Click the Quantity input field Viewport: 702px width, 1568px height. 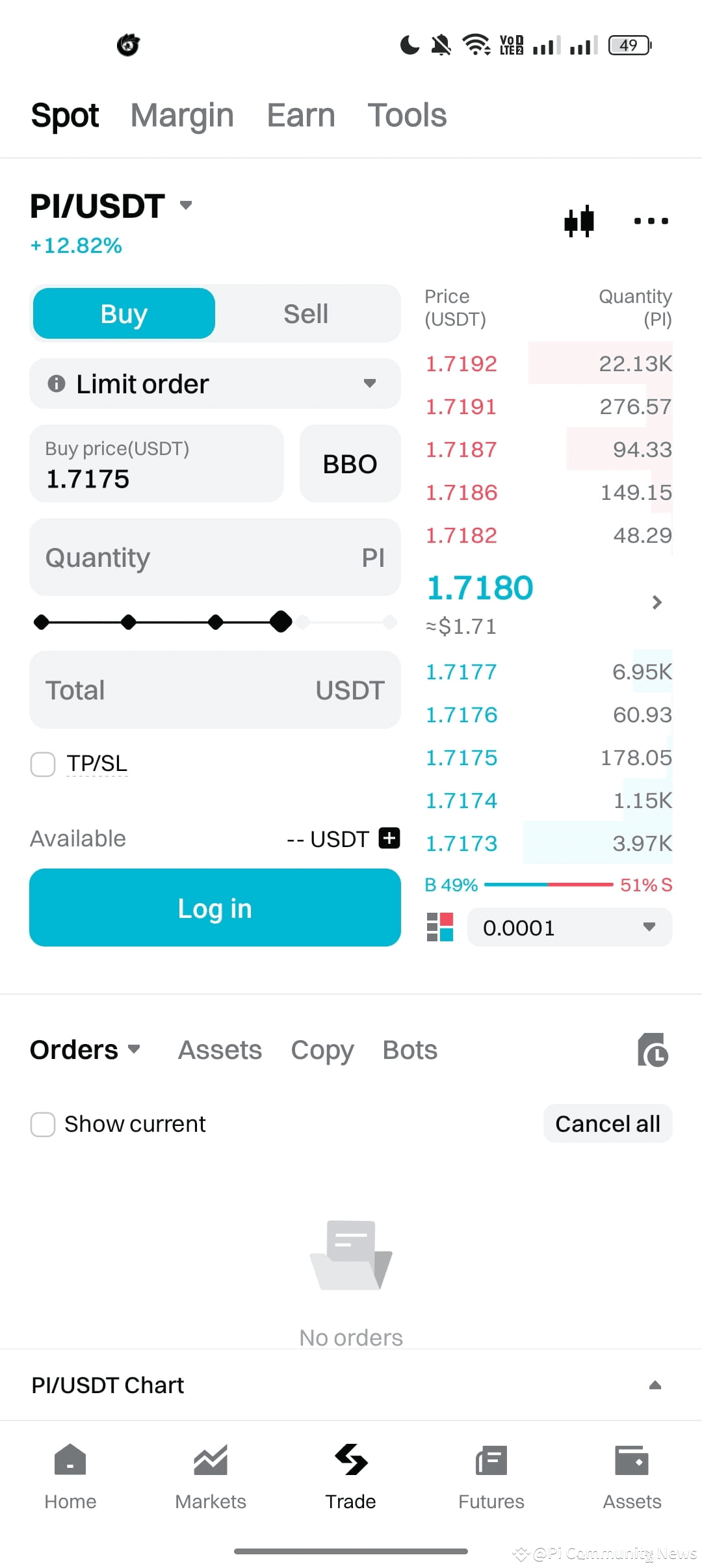coord(214,557)
